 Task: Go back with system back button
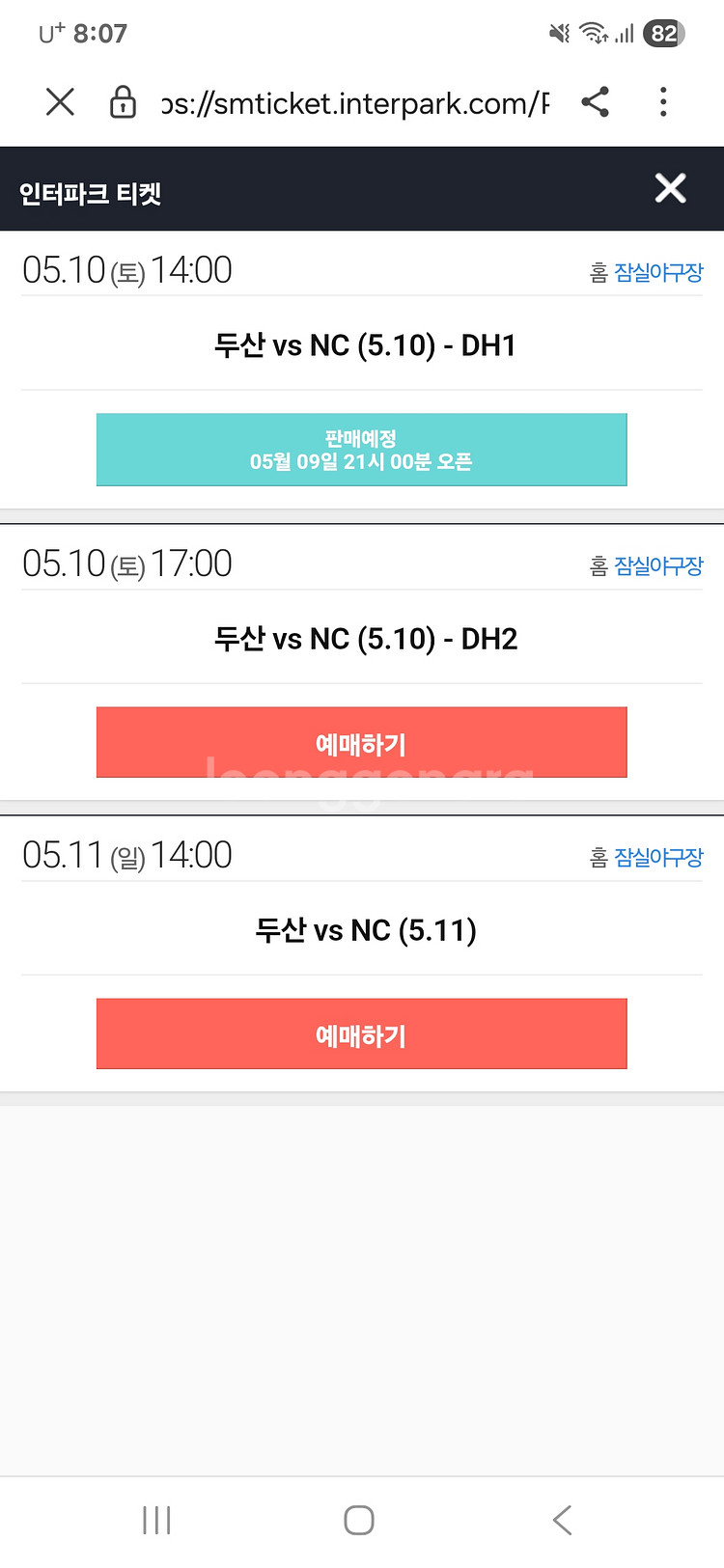(563, 1520)
